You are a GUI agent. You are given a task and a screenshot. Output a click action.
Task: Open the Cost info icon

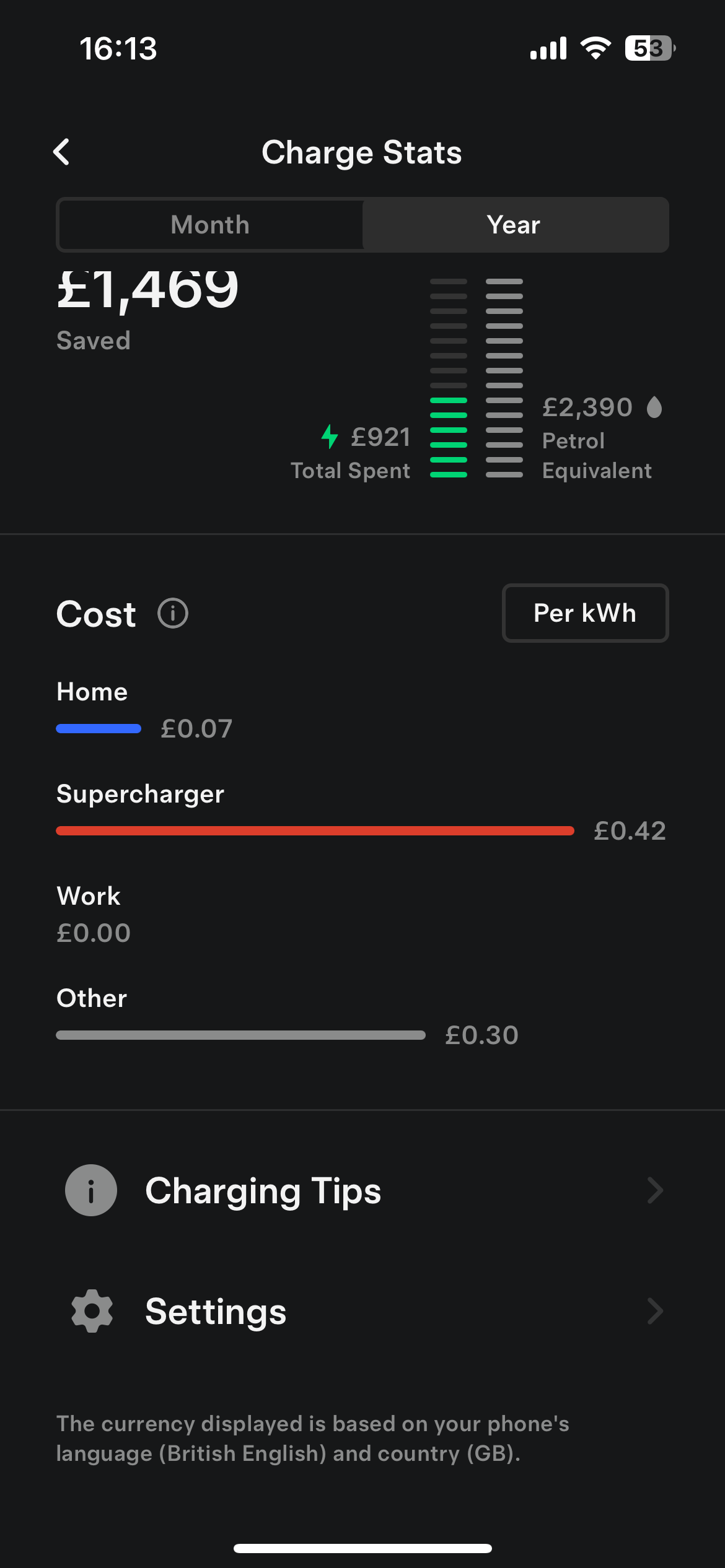point(173,614)
